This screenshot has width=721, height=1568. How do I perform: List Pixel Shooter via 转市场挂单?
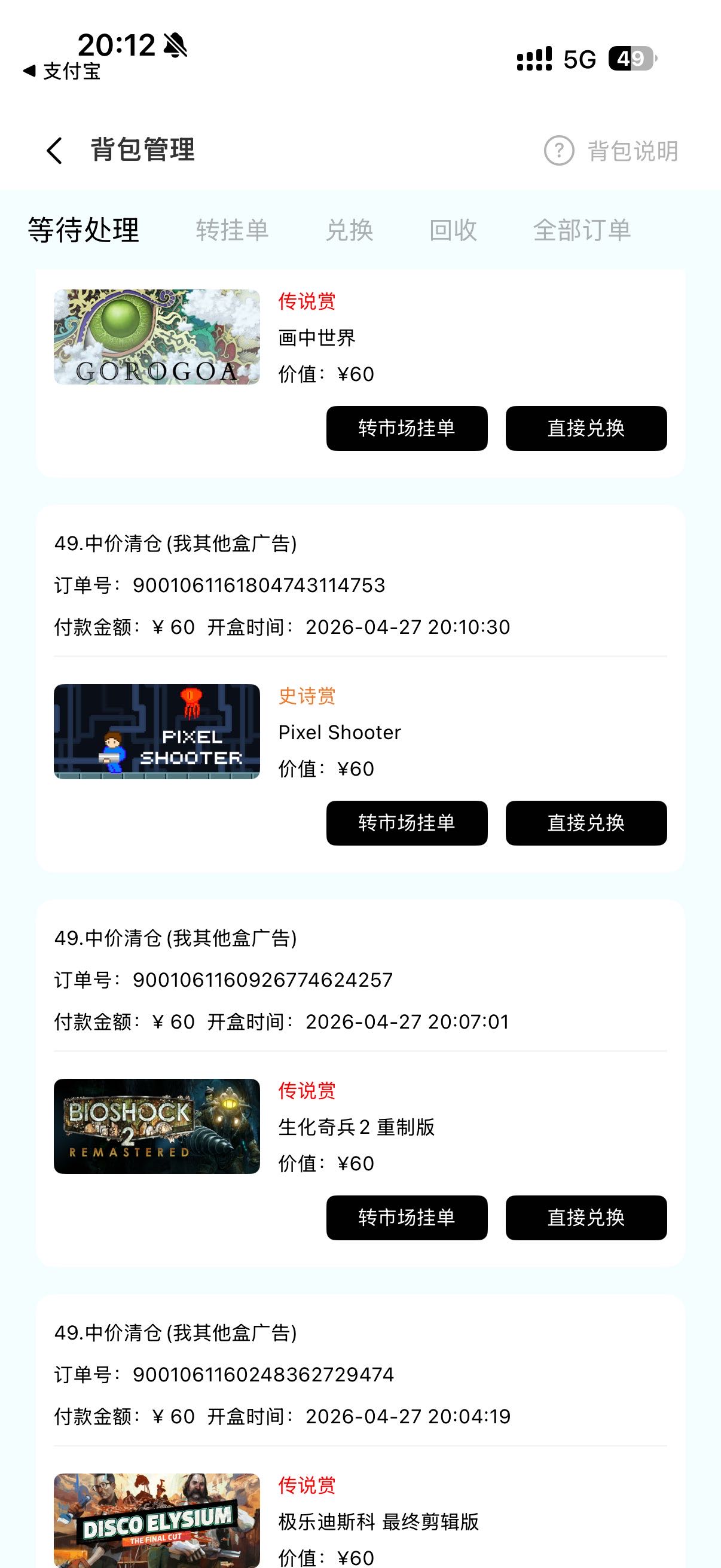tap(407, 823)
